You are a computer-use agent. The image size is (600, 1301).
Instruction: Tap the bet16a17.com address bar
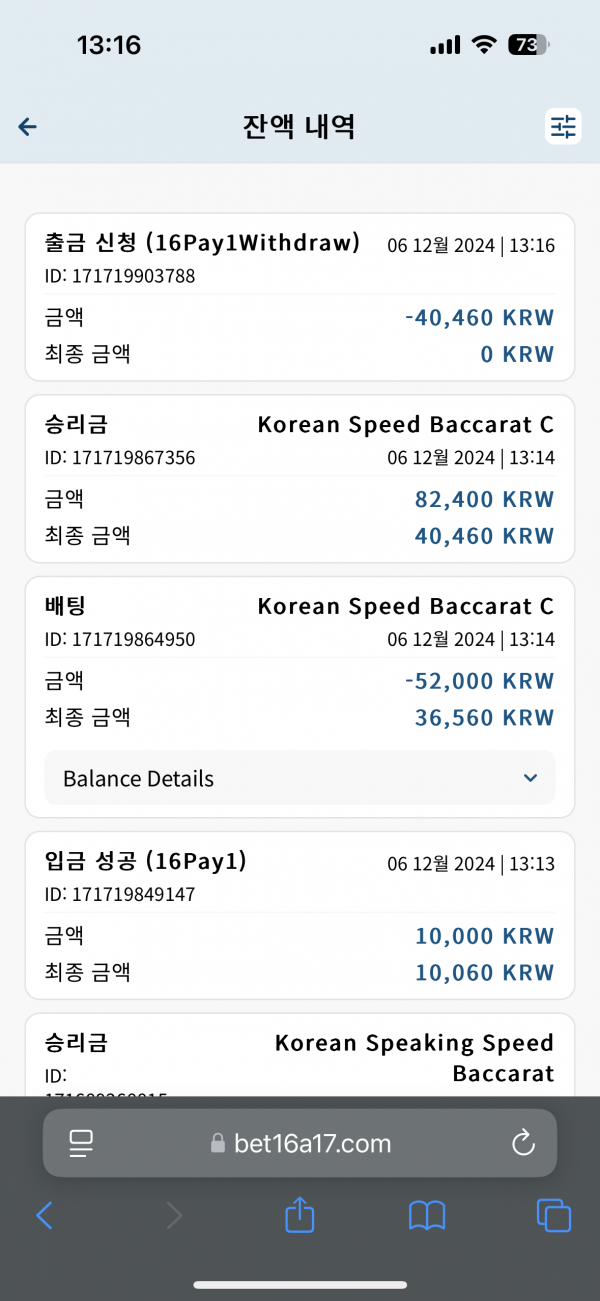300,1143
